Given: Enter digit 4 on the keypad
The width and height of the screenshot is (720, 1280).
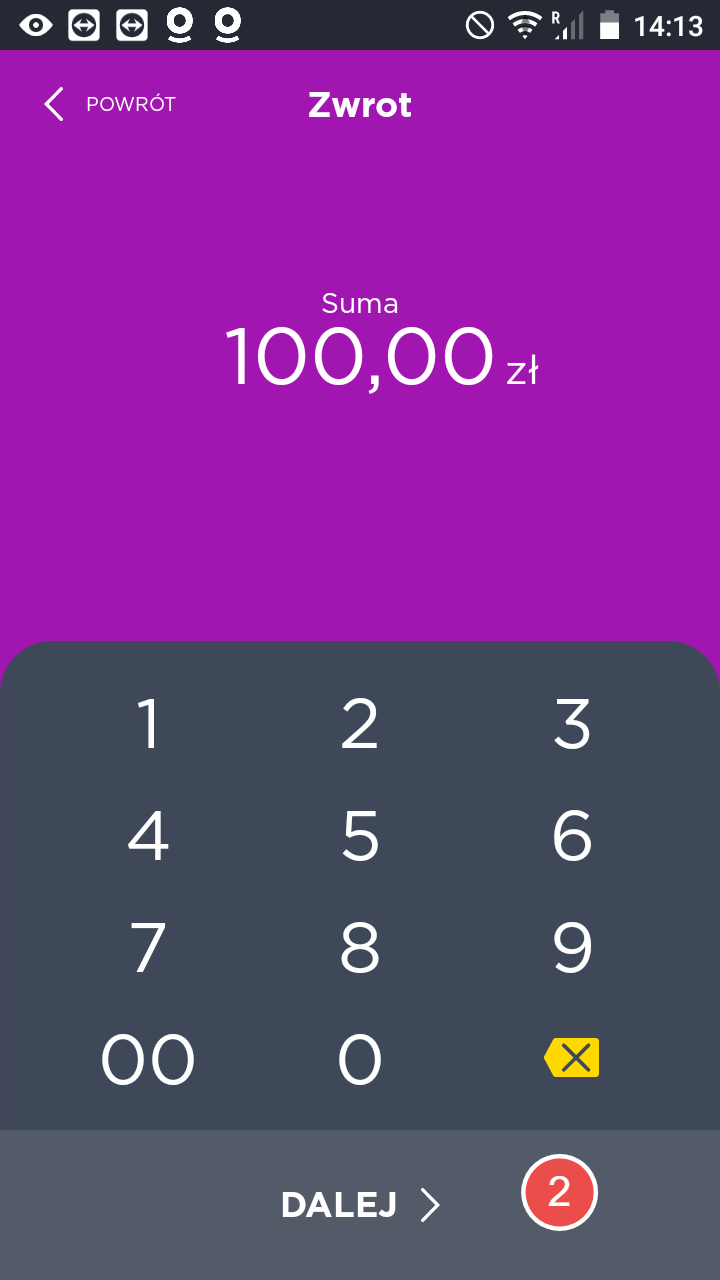Looking at the screenshot, I should point(148,836).
